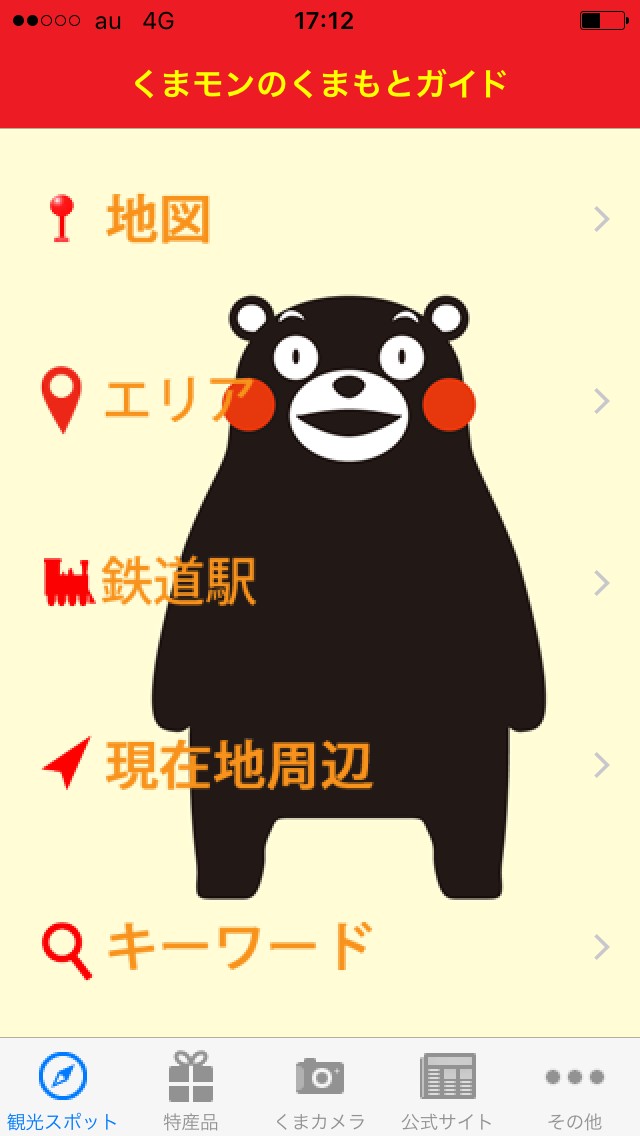This screenshot has height=1136, width=640.
Task: Switch to the 観光スポット tab
Action: click(63, 1090)
